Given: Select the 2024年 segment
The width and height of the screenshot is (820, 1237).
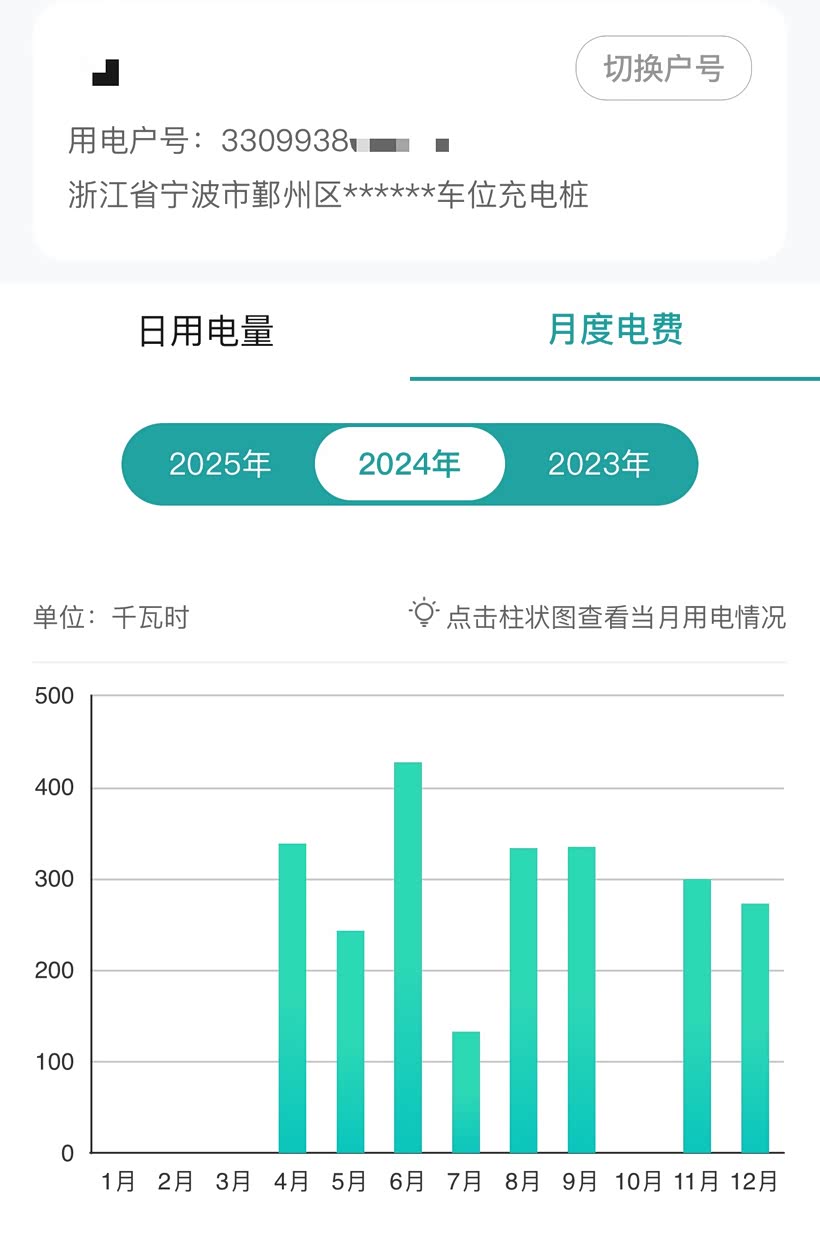Looking at the screenshot, I should (409, 464).
